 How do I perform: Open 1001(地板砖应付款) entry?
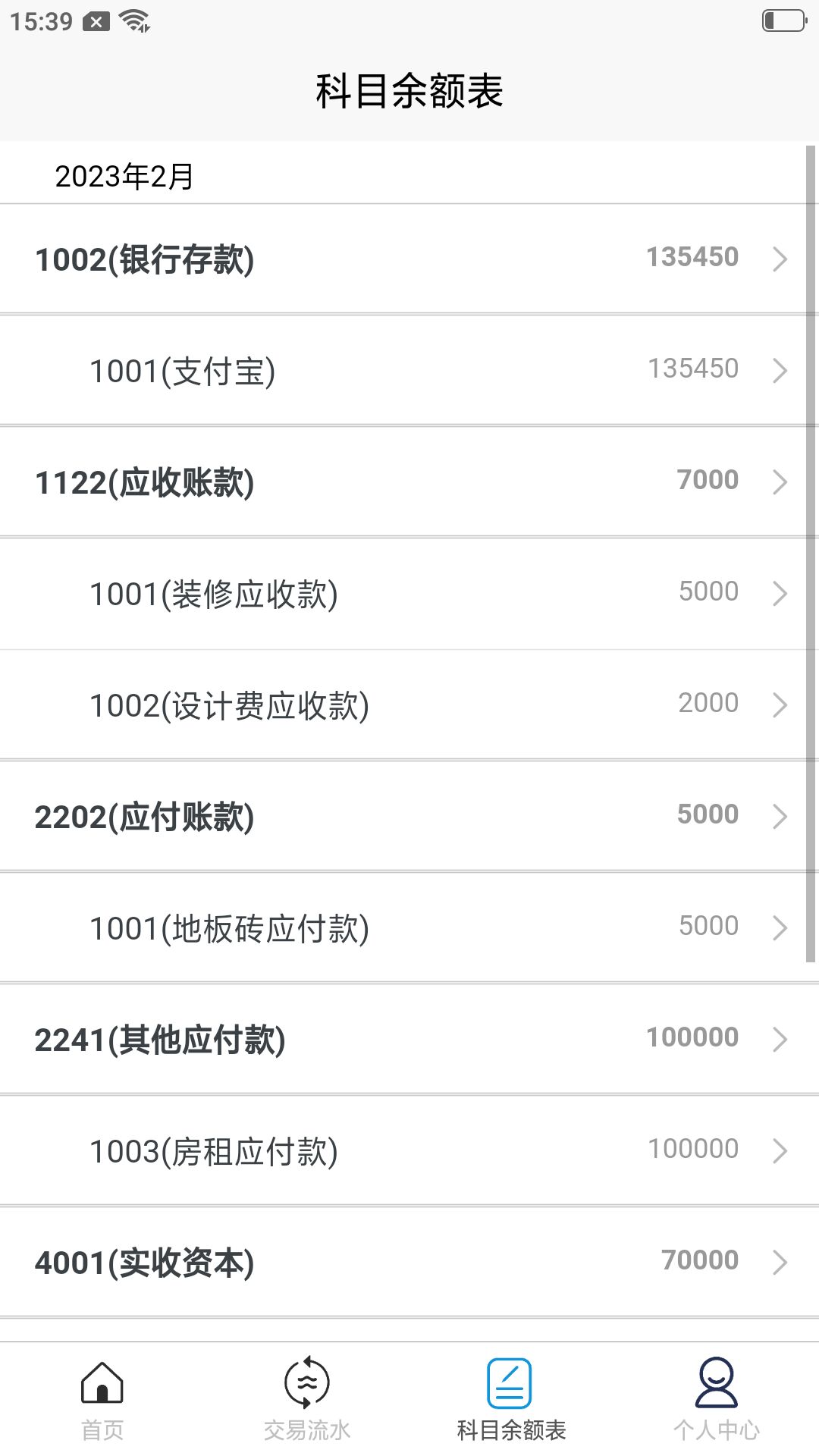(x=409, y=925)
